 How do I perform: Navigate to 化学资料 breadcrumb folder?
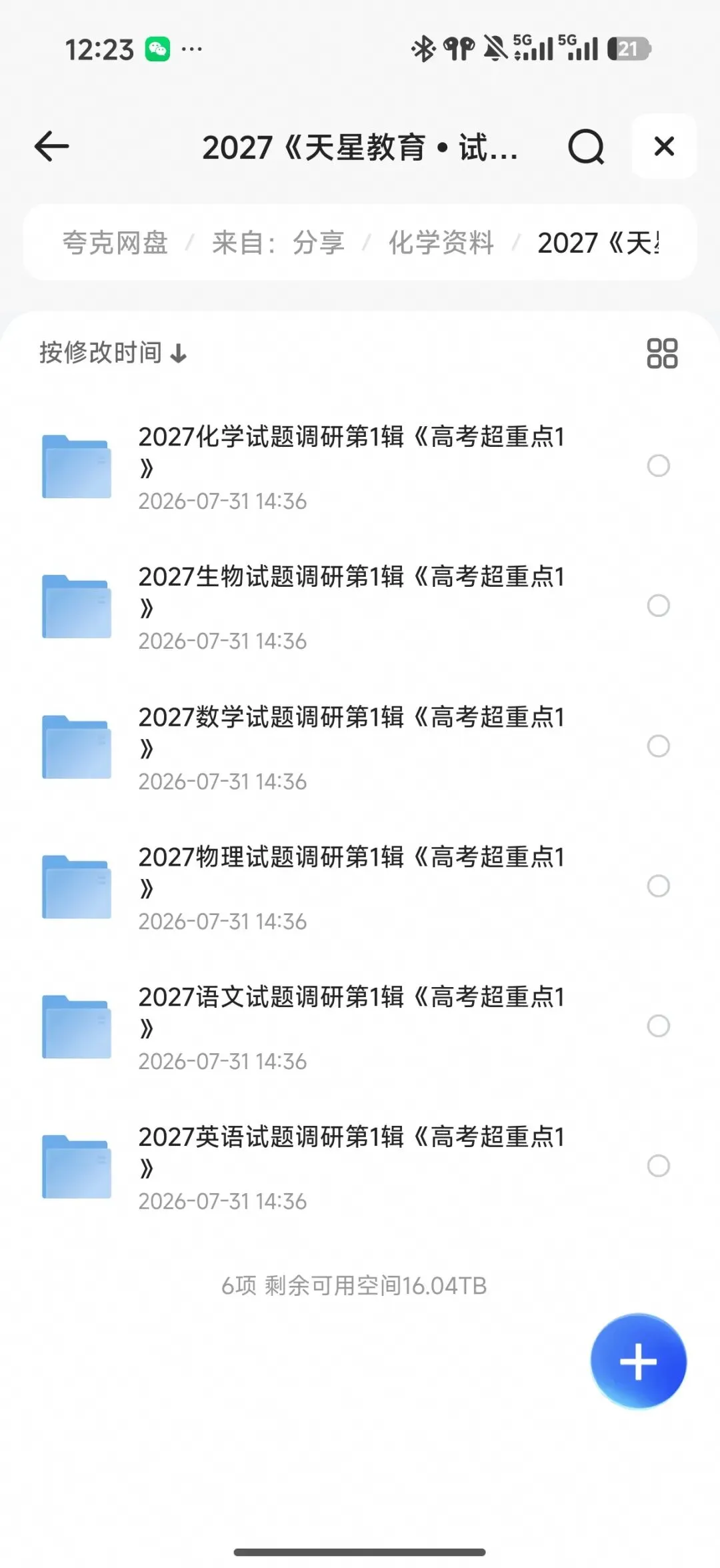pos(441,243)
